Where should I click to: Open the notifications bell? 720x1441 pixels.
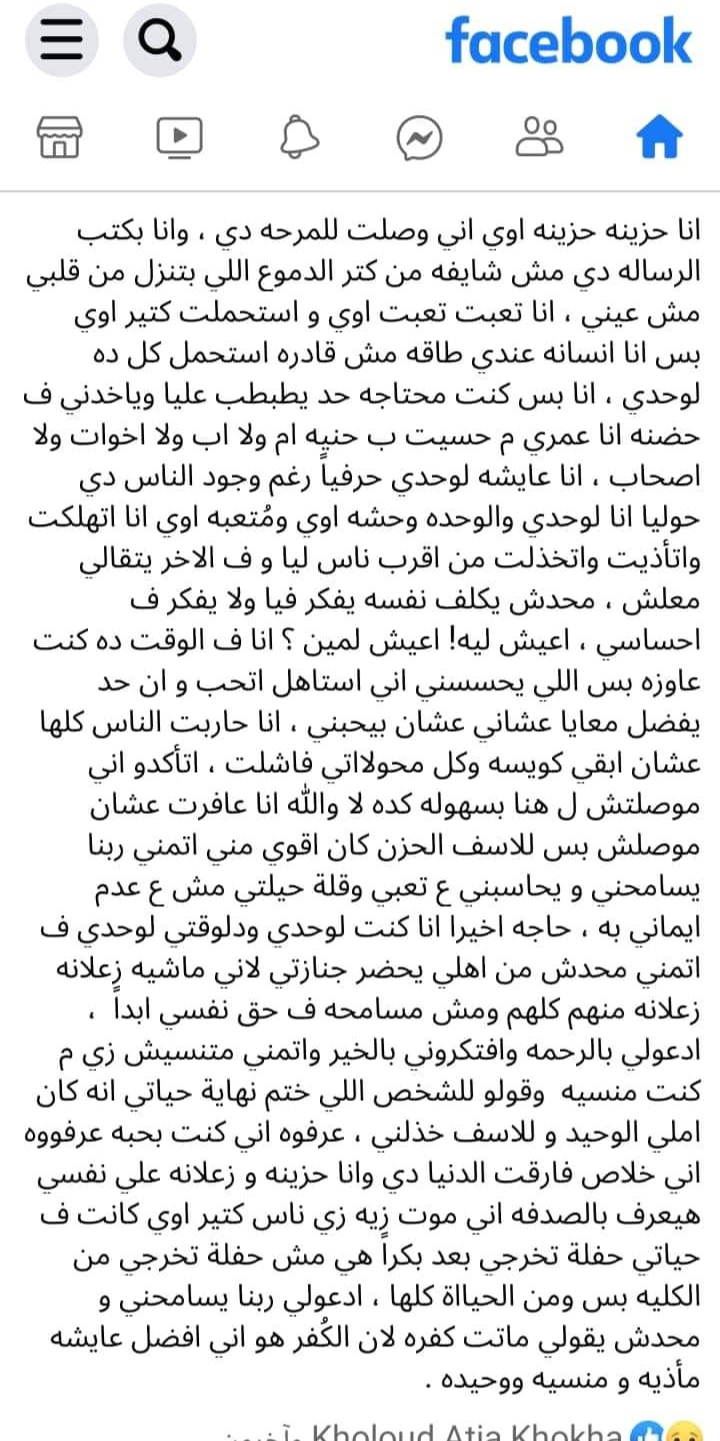click(299, 137)
